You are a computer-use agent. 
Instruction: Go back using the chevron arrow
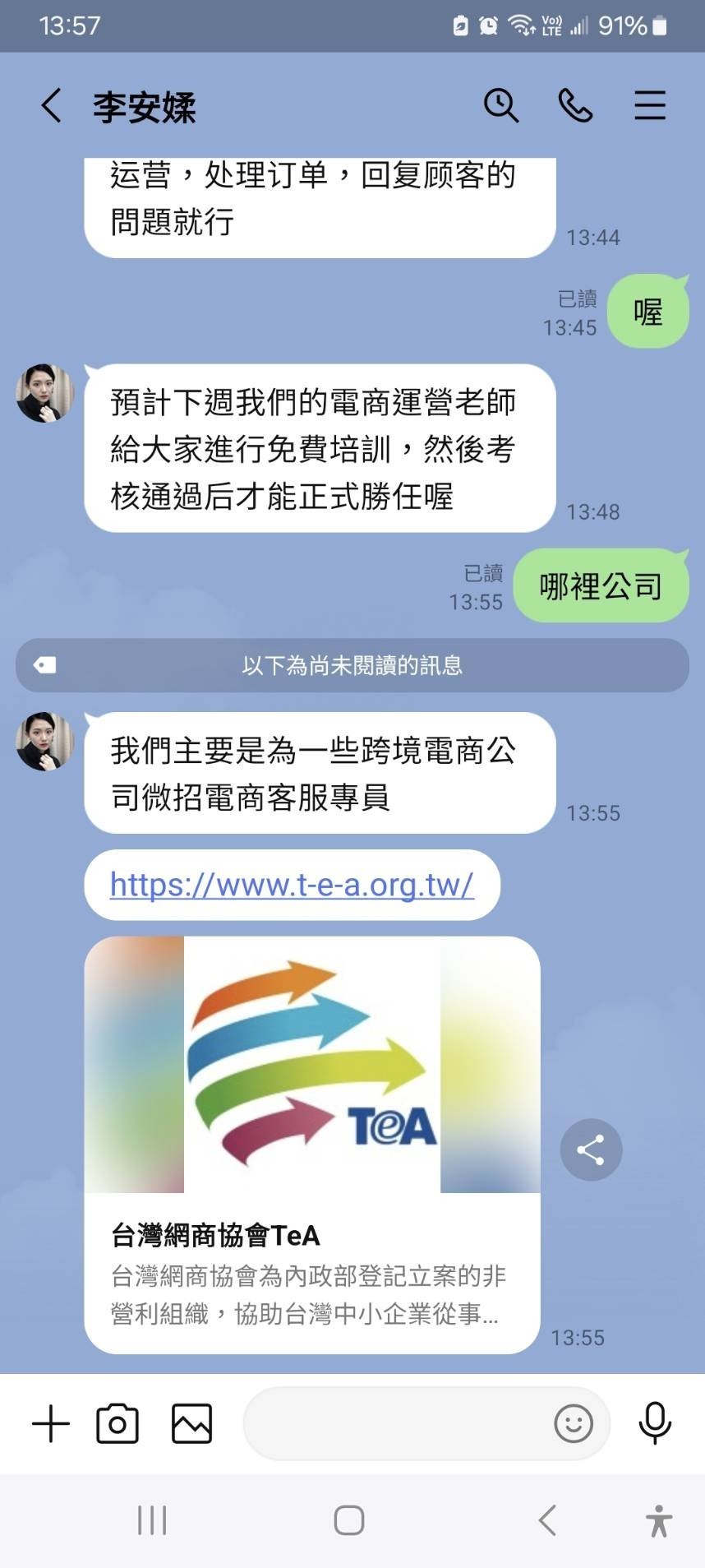coord(52,105)
